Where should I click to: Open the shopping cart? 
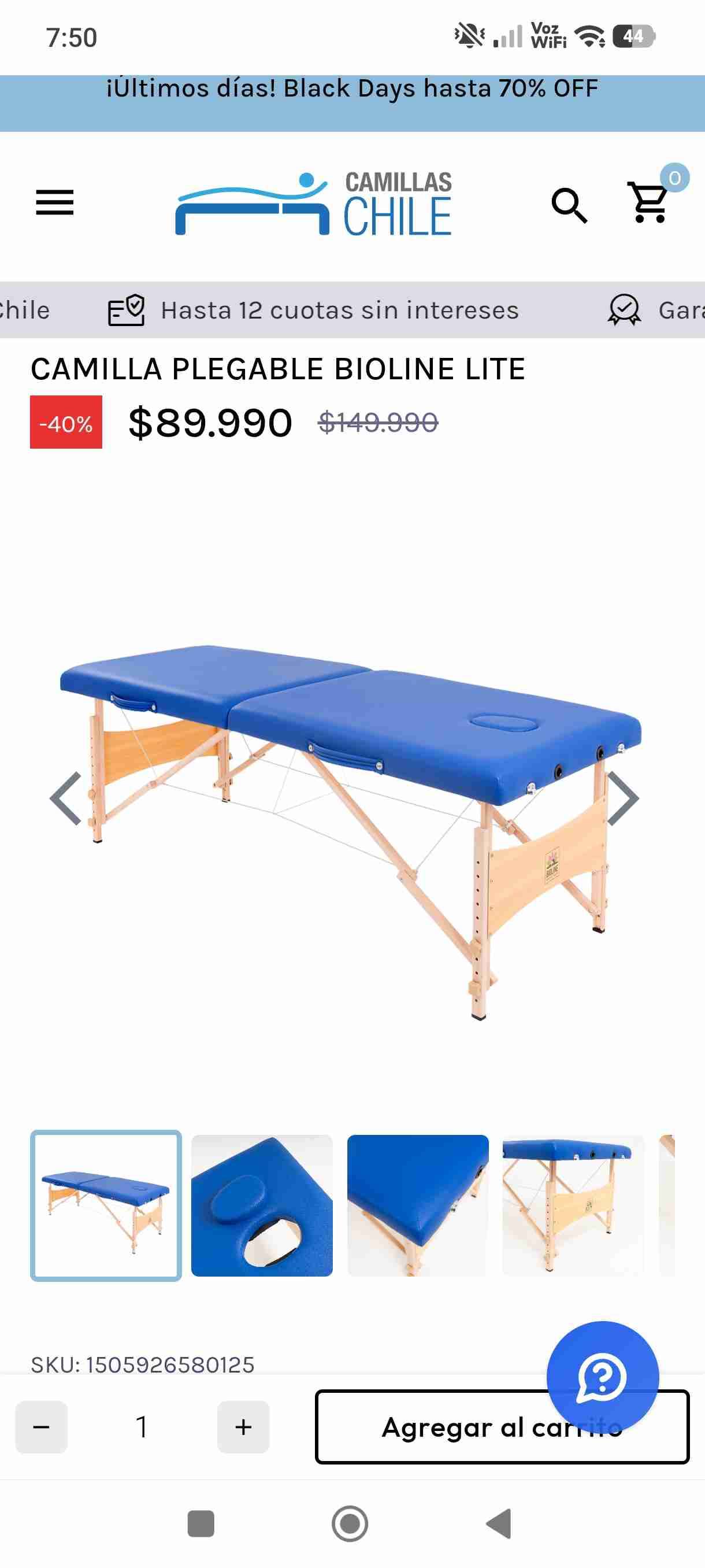pos(649,203)
